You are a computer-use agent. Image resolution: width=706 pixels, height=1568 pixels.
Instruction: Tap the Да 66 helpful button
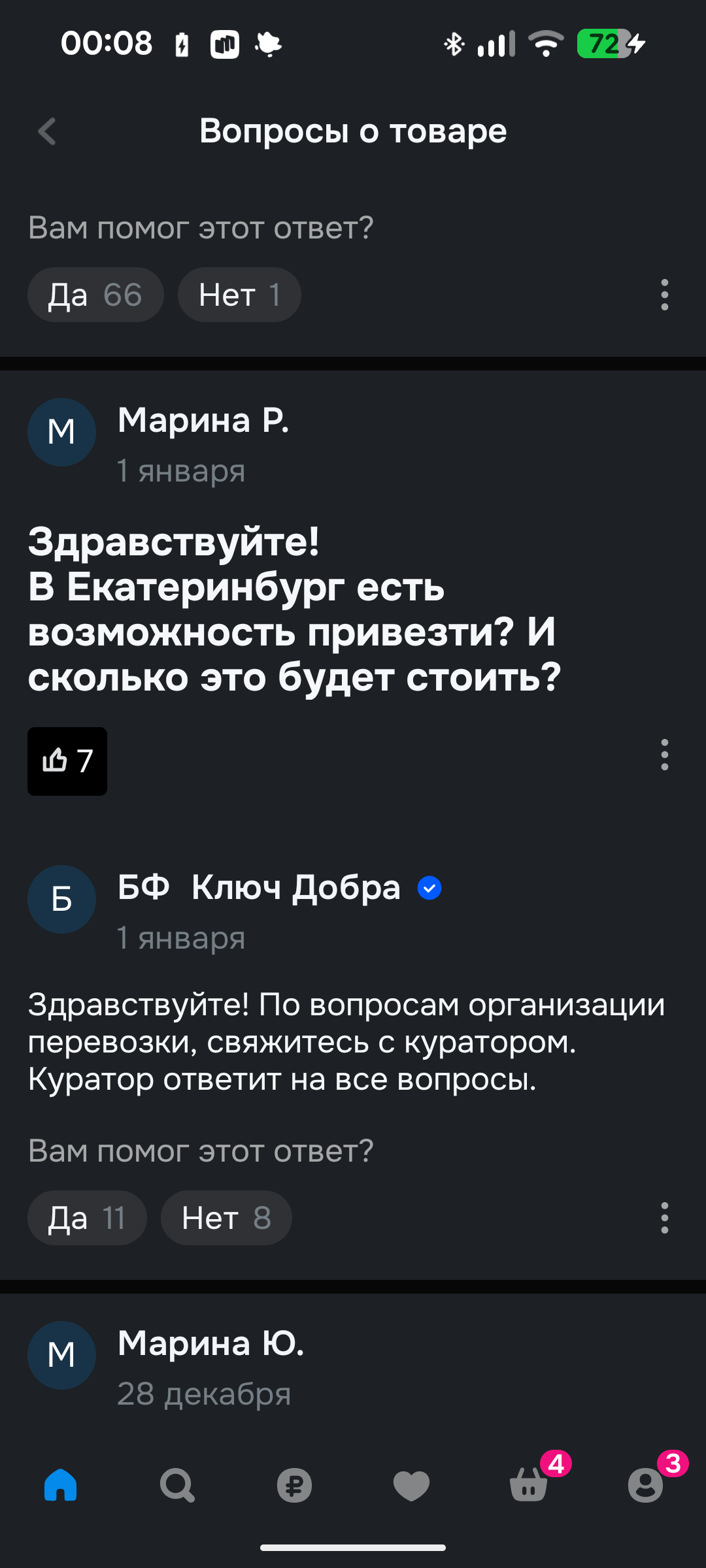pyautogui.click(x=95, y=295)
